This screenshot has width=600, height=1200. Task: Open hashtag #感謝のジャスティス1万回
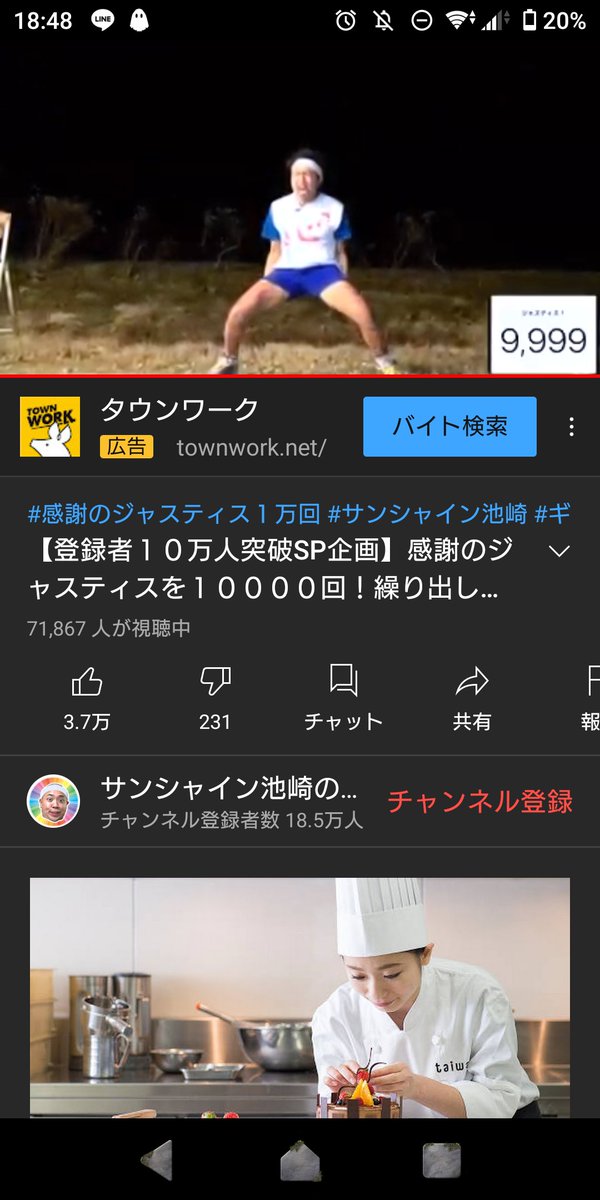click(173, 514)
